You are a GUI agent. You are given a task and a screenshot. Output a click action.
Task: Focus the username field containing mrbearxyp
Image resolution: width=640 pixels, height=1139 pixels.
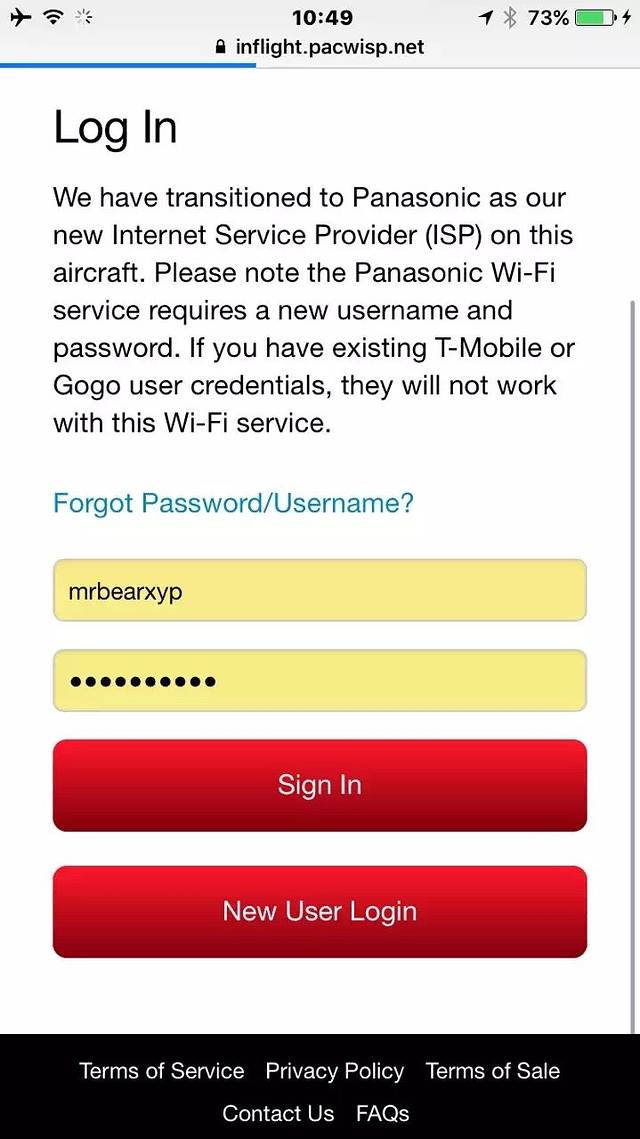click(319, 591)
